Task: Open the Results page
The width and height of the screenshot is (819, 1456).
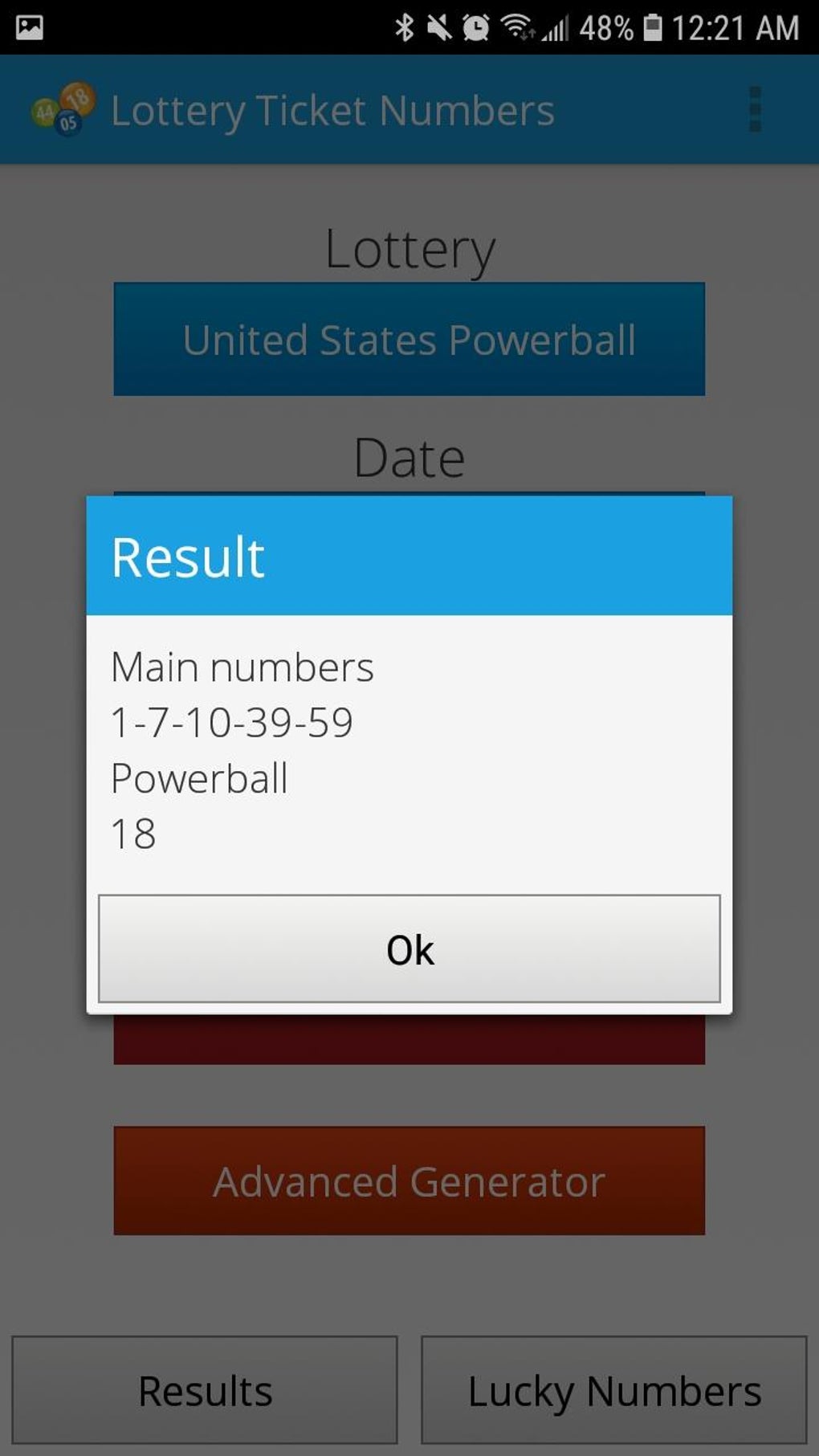Action: click(x=205, y=1390)
